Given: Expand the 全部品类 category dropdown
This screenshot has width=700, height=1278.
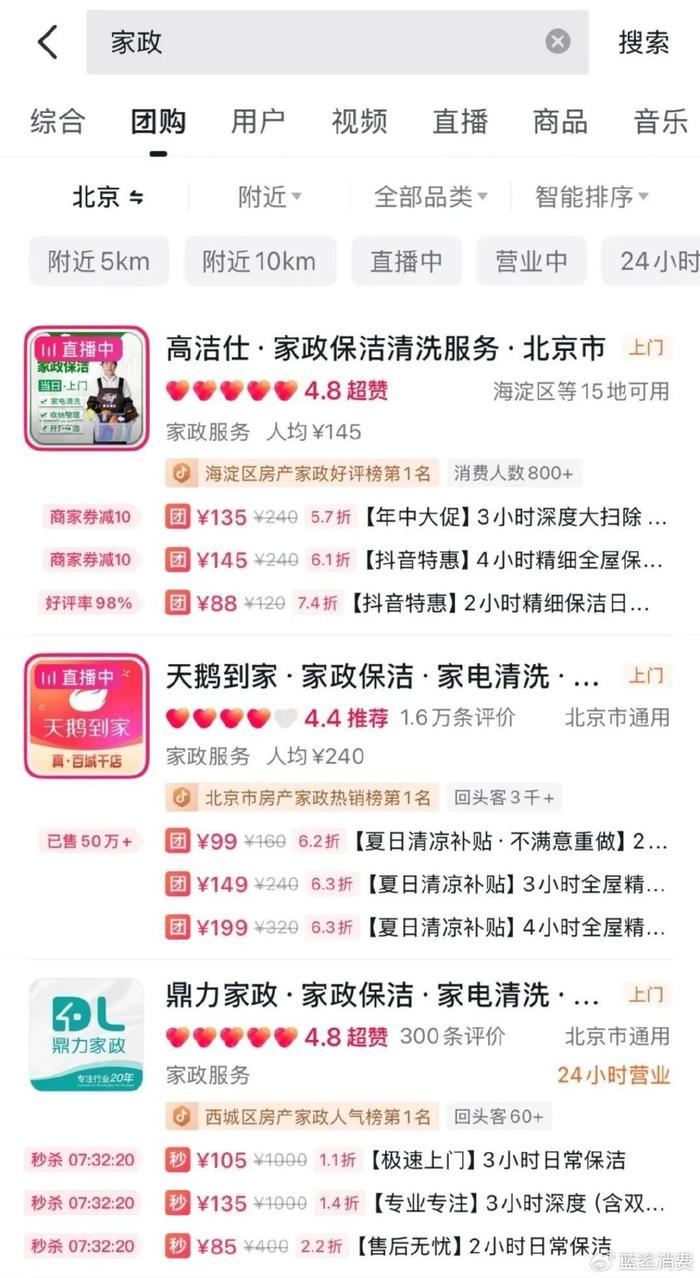Looking at the screenshot, I should [x=430, y=197].
